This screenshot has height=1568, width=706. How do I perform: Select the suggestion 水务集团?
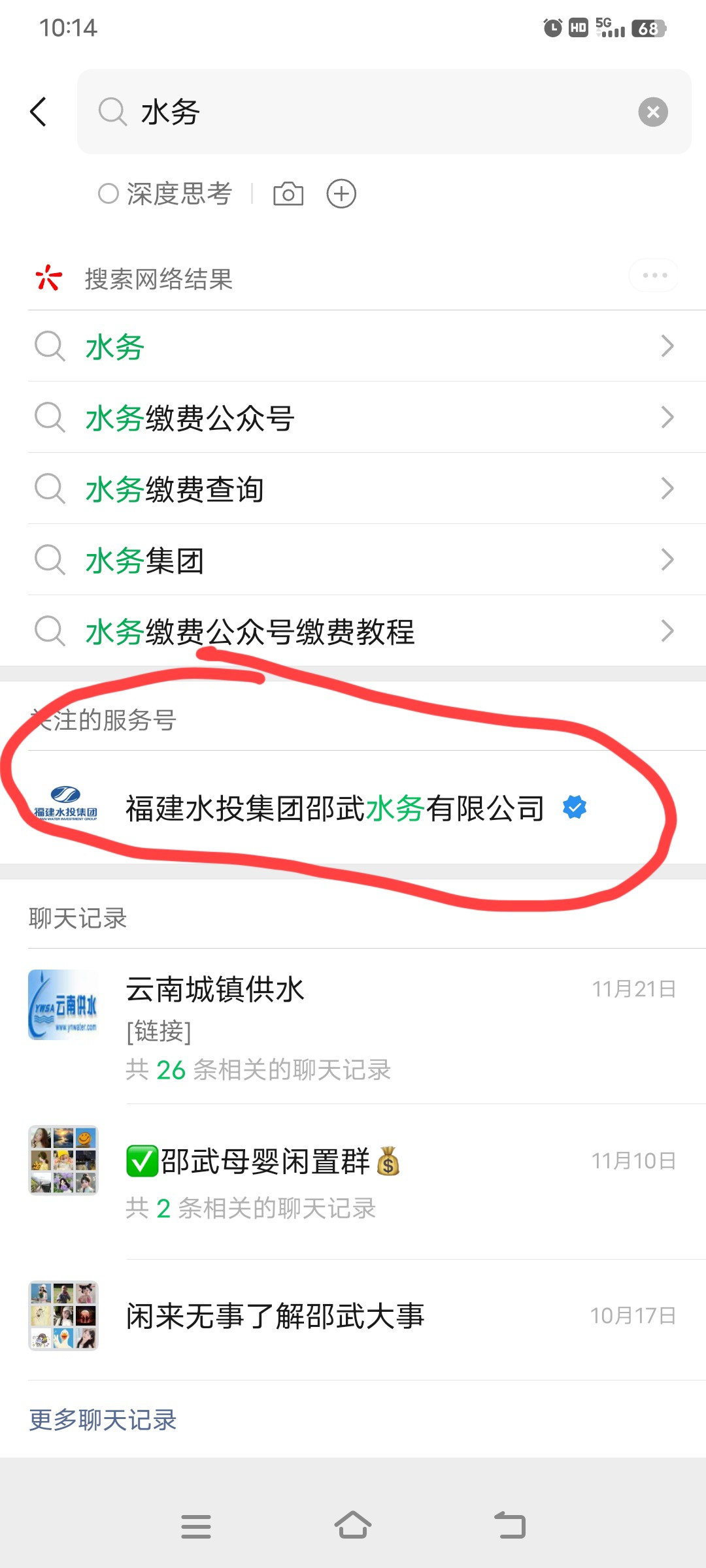click(353, 560)
